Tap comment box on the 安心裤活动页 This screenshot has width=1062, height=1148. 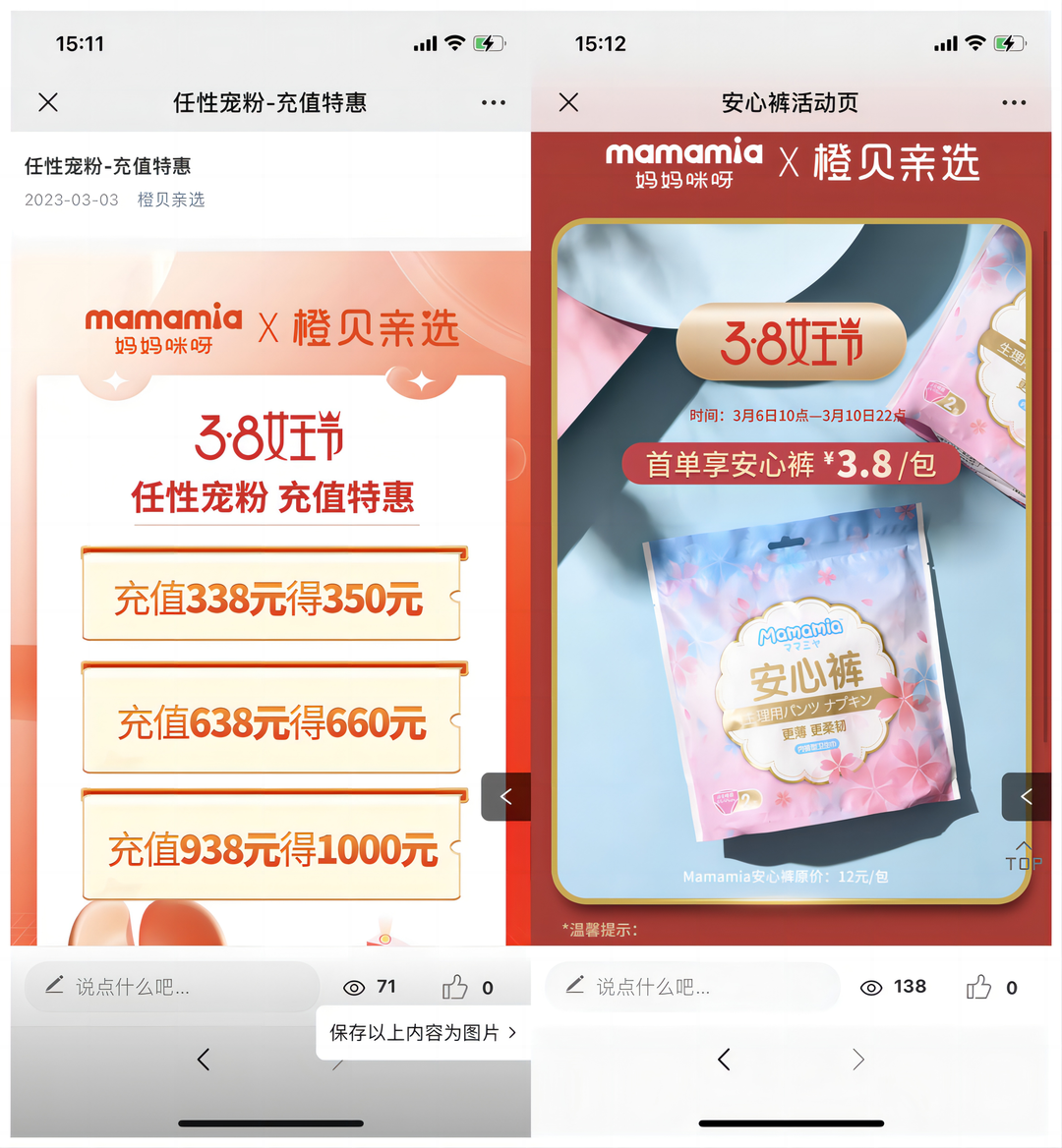[x=692, y=987]
